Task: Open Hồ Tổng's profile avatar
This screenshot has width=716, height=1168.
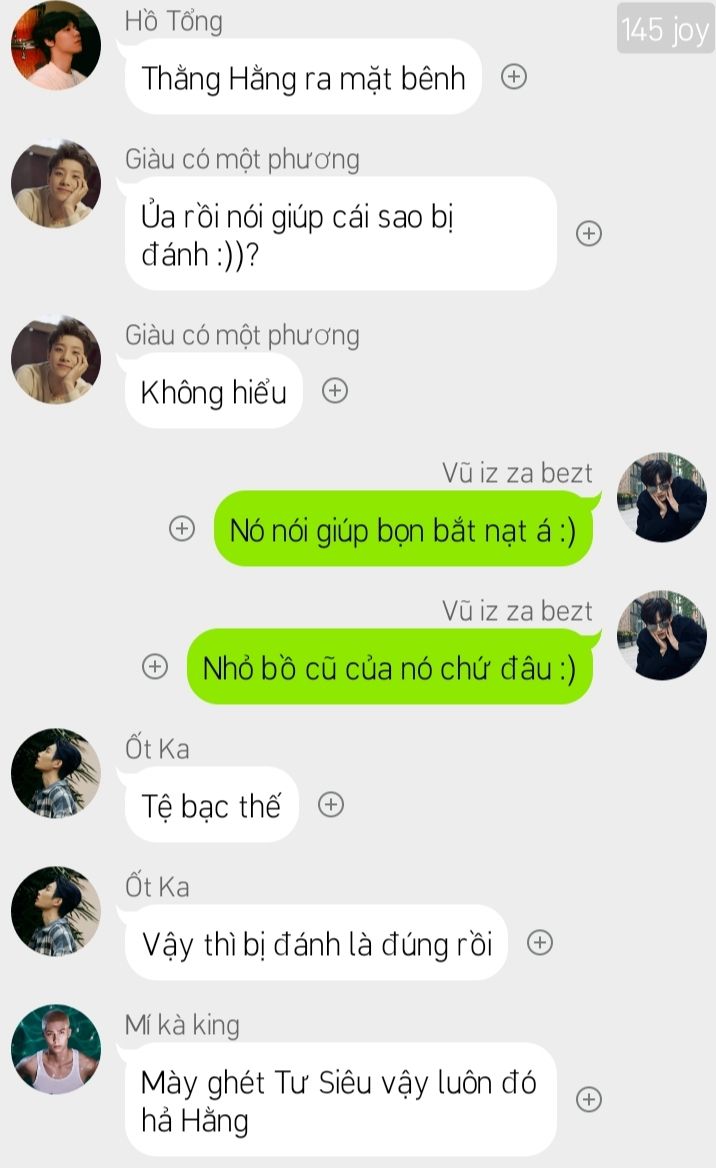Action: (x=56, y=46)
